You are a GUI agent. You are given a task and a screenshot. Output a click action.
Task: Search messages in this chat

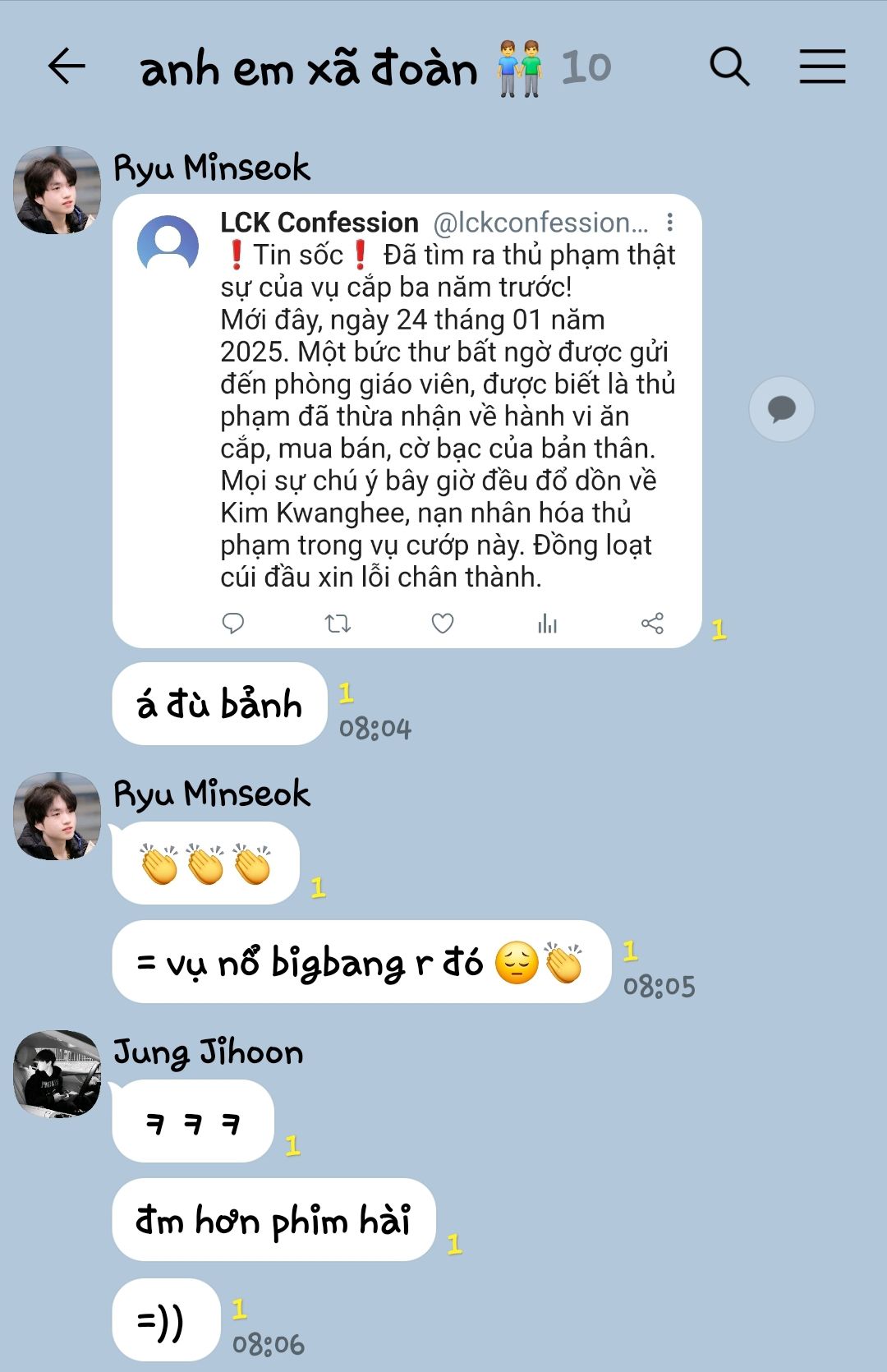click(729, 67)
